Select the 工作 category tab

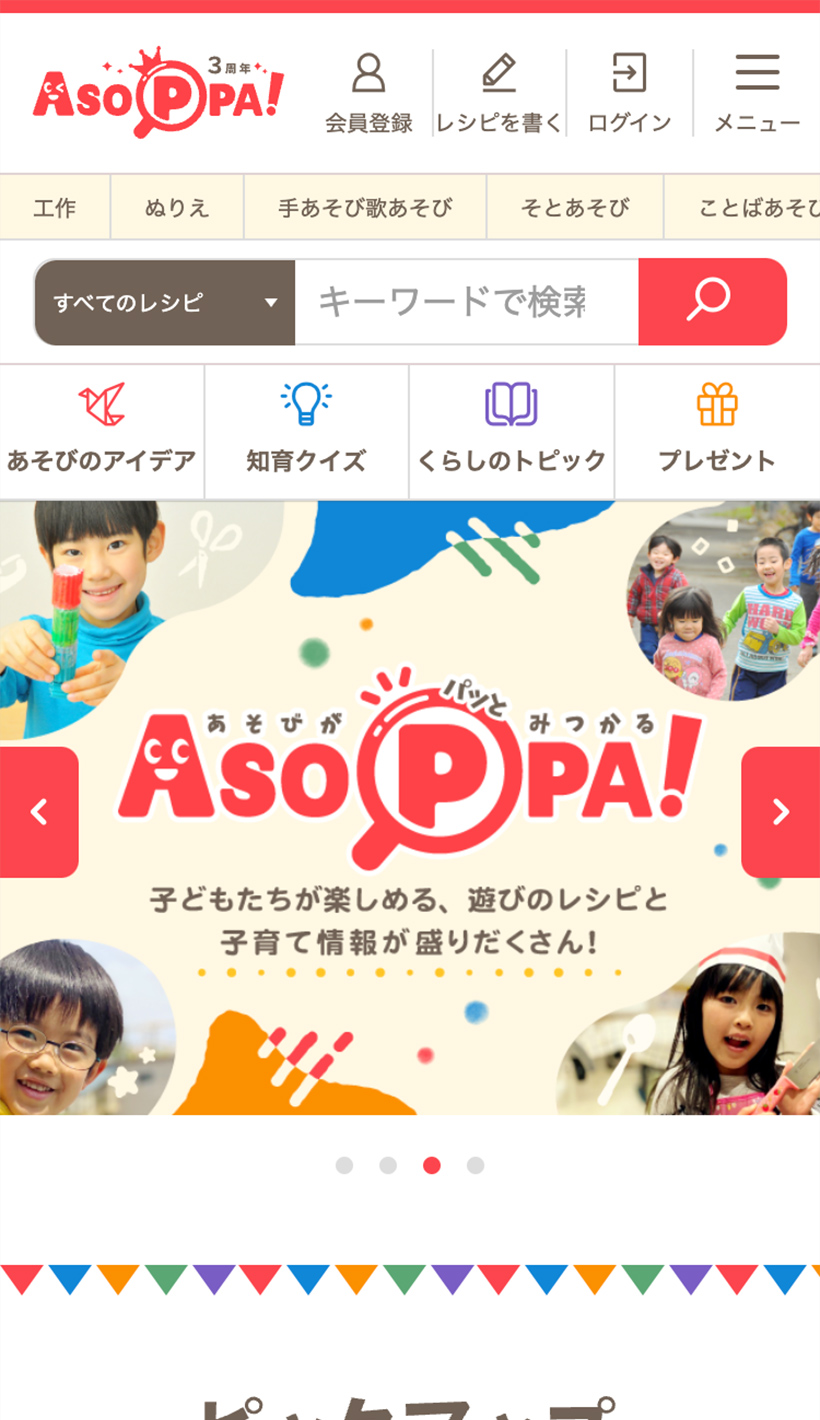point(54,207)
